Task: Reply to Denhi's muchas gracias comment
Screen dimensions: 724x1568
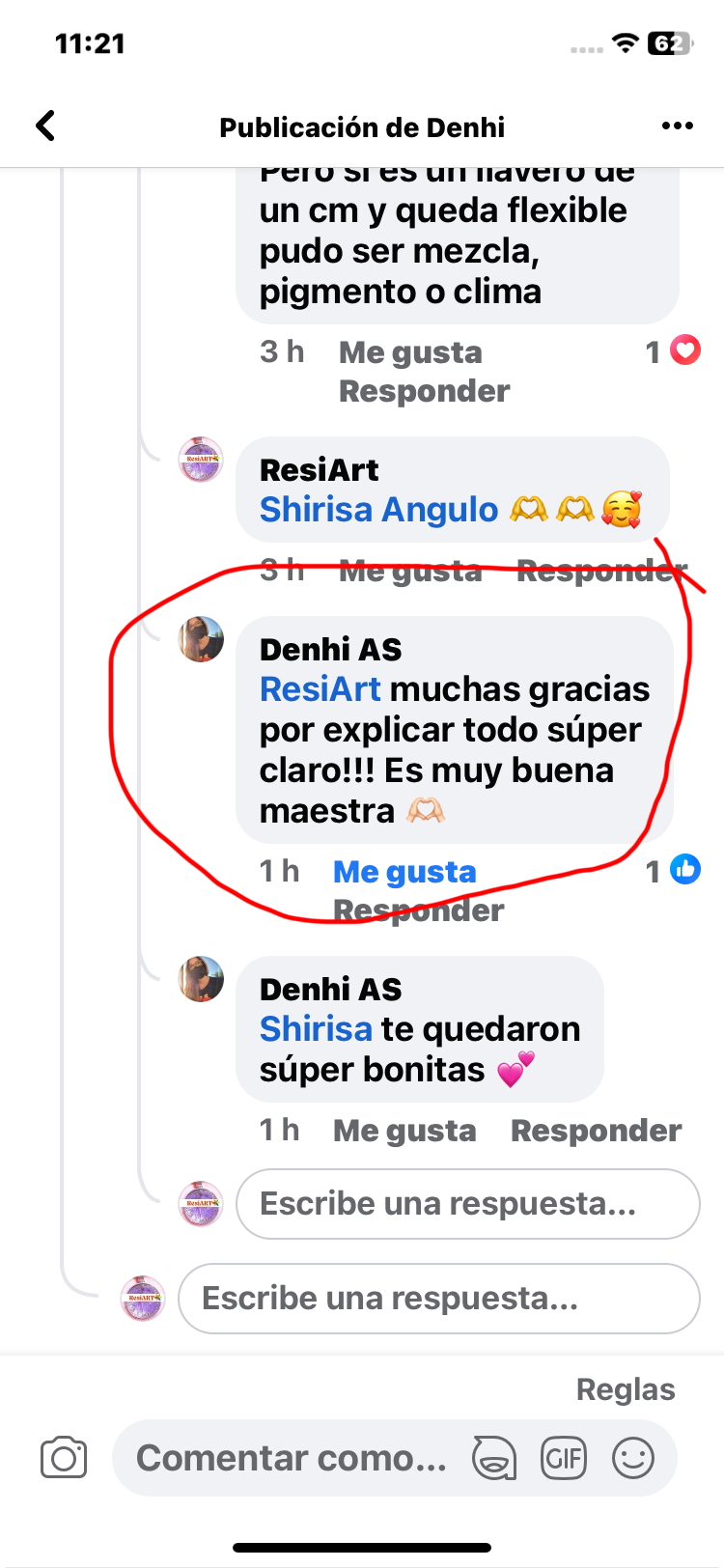Action: pos(418,910)
